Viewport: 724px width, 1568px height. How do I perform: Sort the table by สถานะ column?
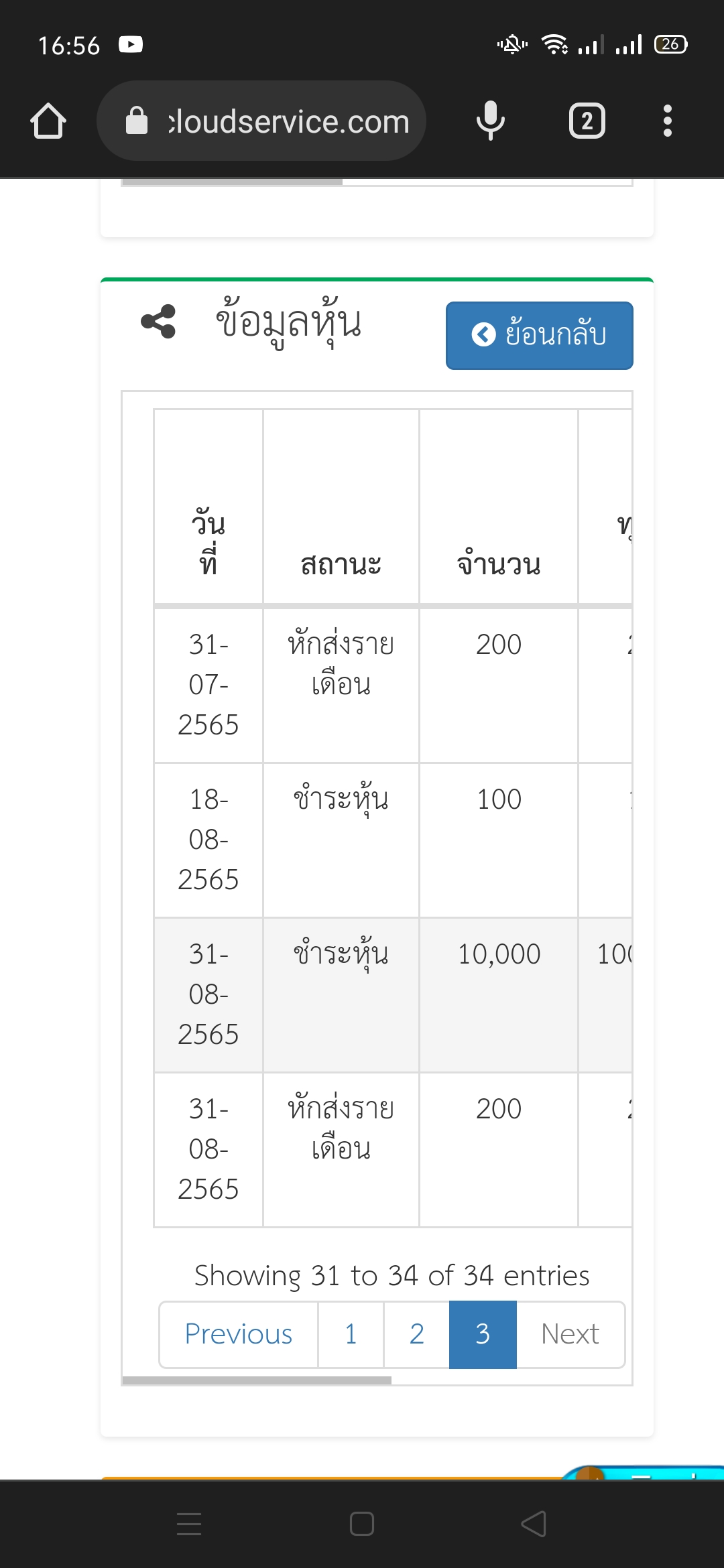tap(341, 507)
